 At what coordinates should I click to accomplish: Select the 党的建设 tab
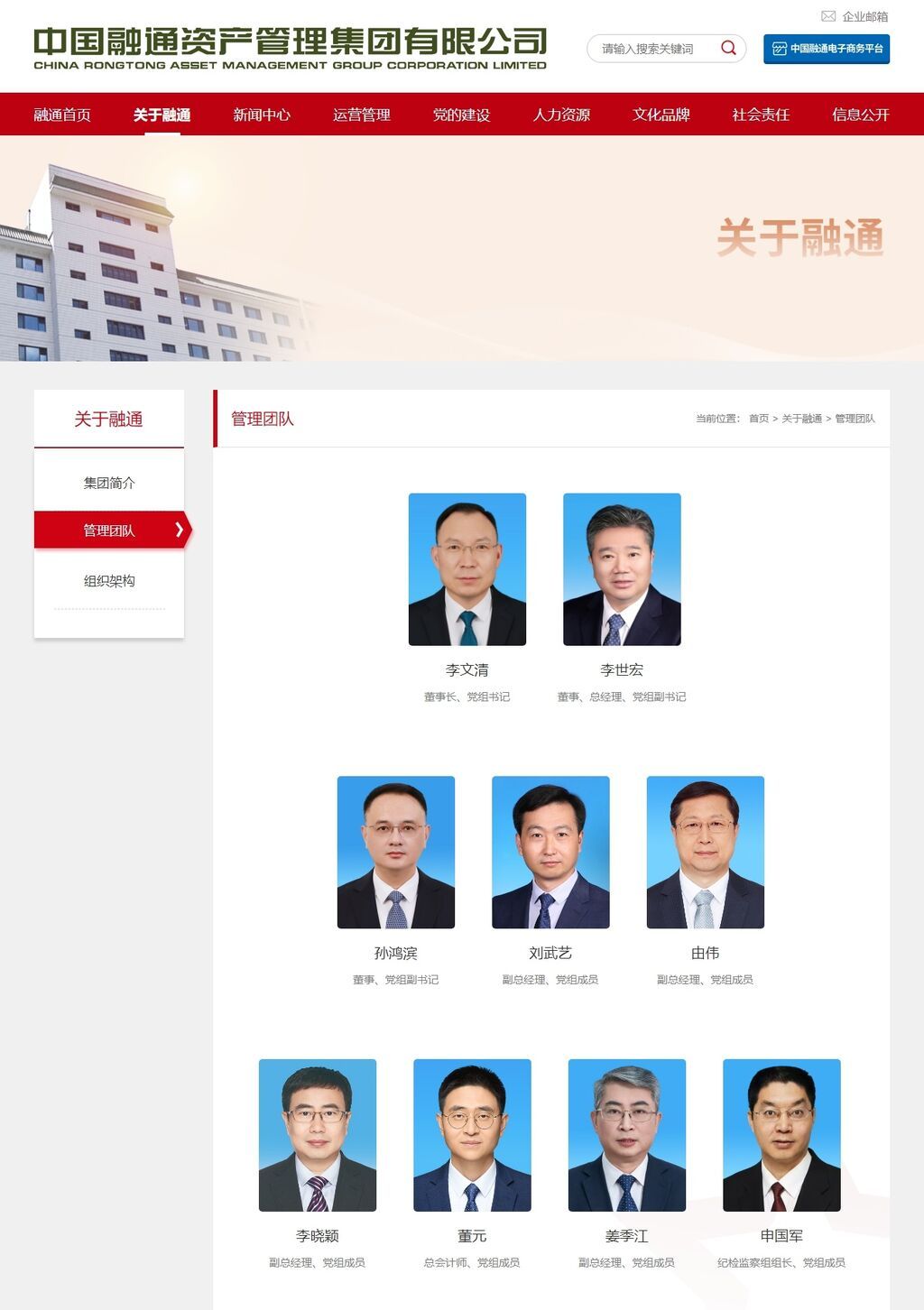pos(461,115)
